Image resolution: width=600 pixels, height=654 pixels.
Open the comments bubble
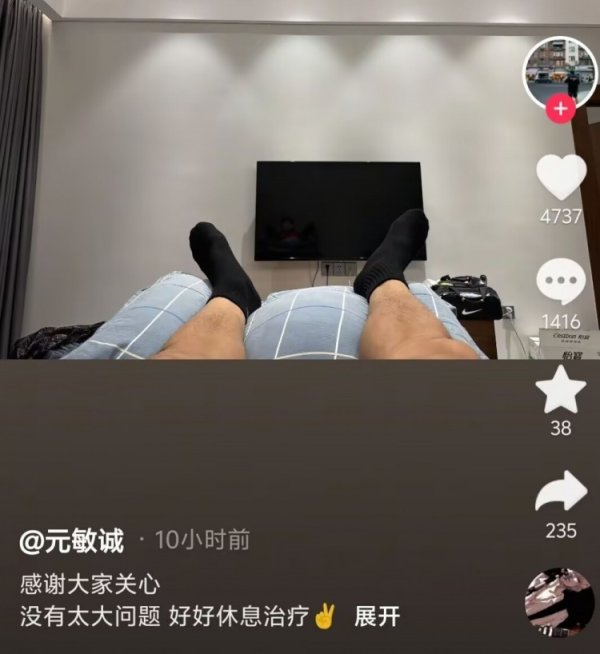coord(561,281)
